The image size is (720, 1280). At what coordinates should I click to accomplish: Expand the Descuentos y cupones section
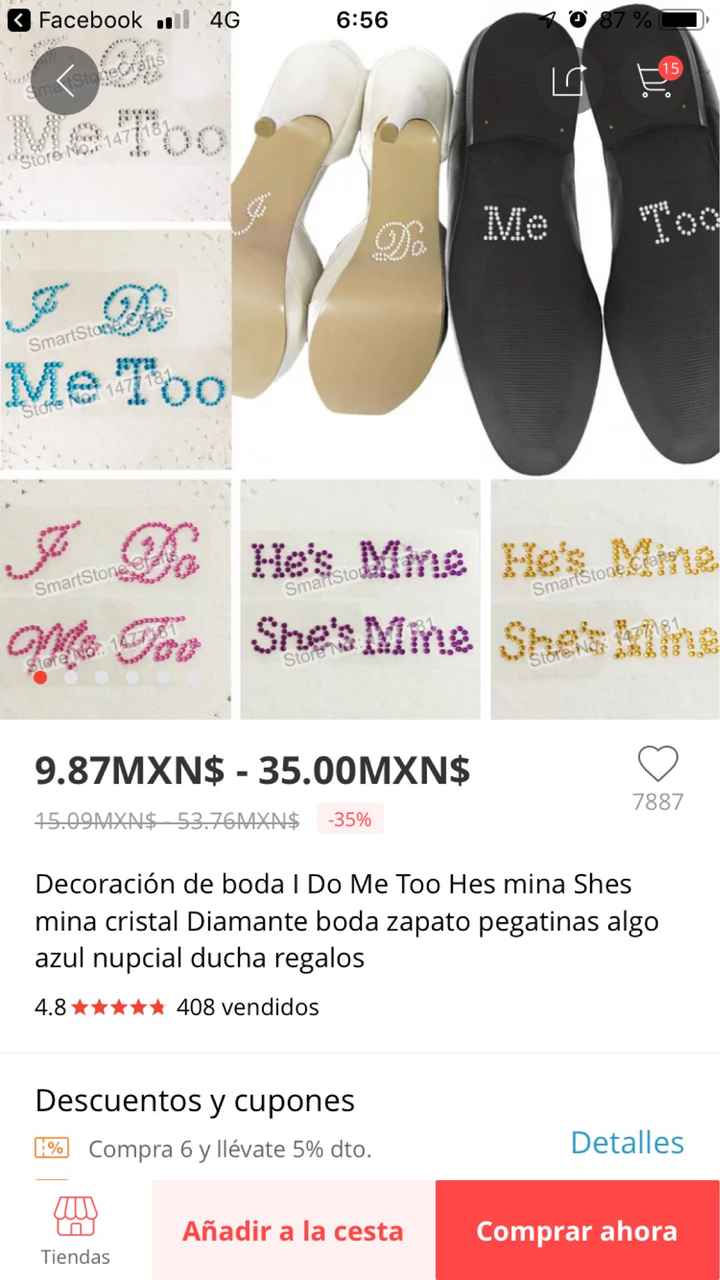point(194,1100)
